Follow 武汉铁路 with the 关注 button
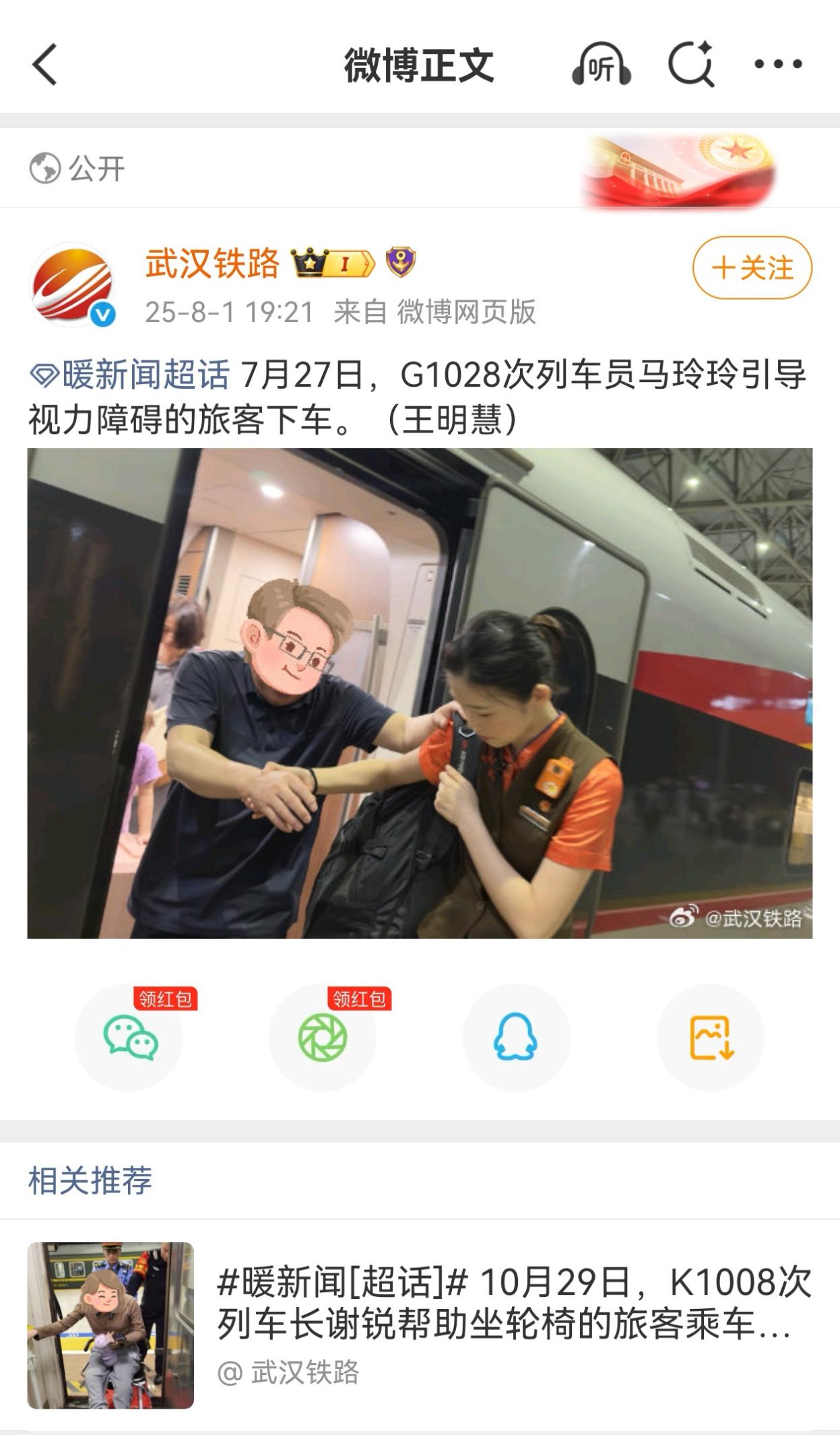 [752, 267]
